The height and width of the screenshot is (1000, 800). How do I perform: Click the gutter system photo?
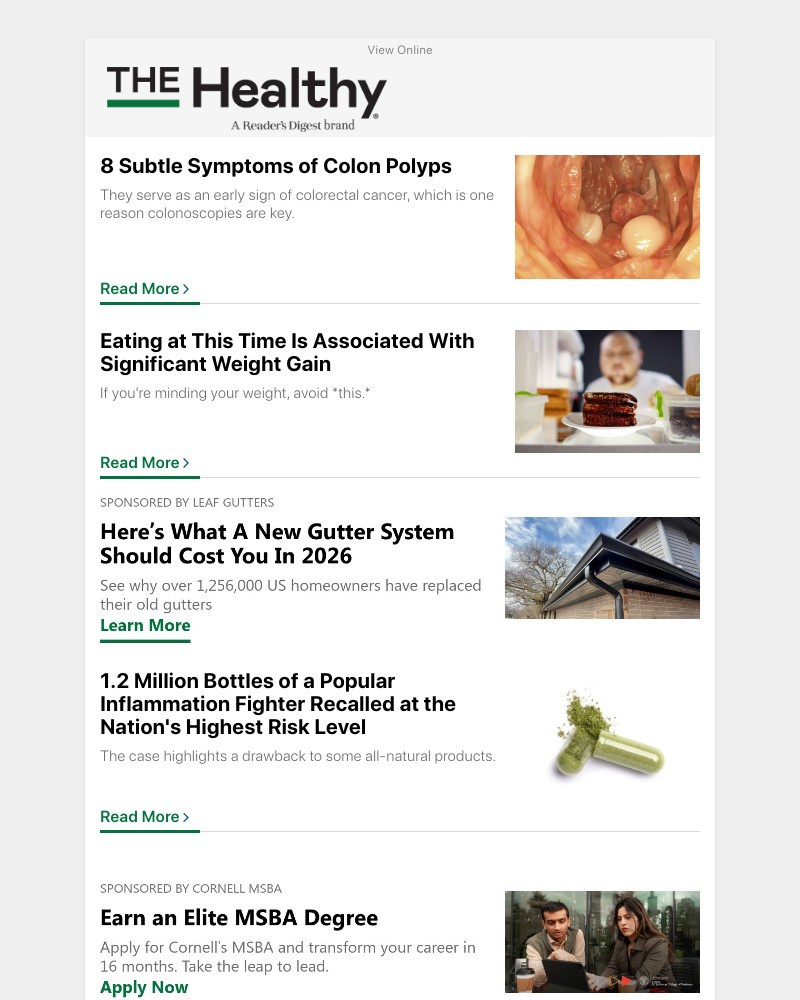[602, 567]
